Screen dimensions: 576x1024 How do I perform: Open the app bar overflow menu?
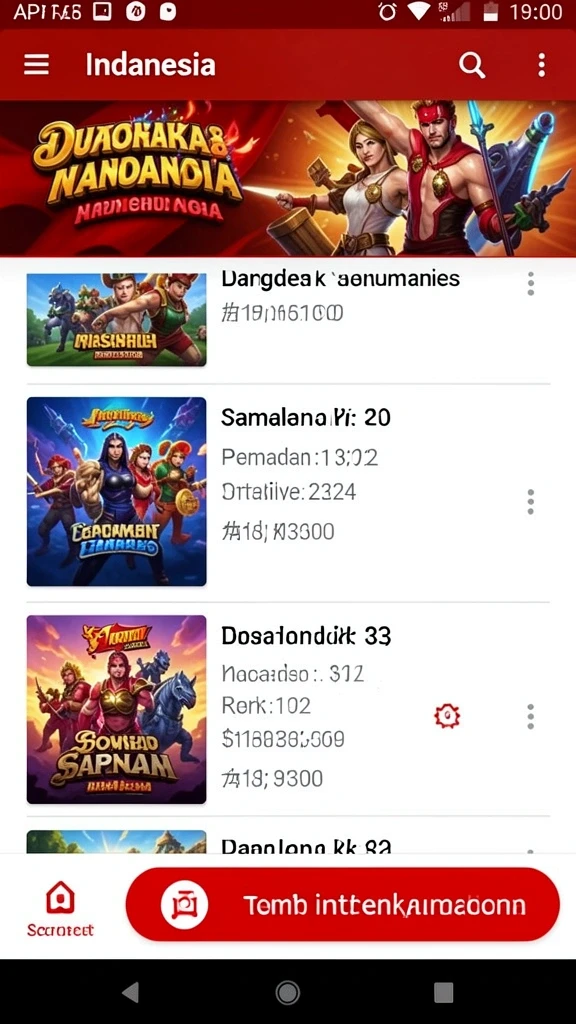(x=541, y=65)
